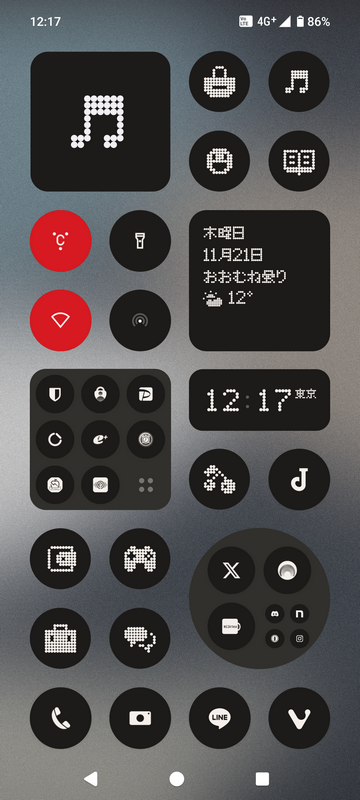Open the X app

(x=231, y=570)
